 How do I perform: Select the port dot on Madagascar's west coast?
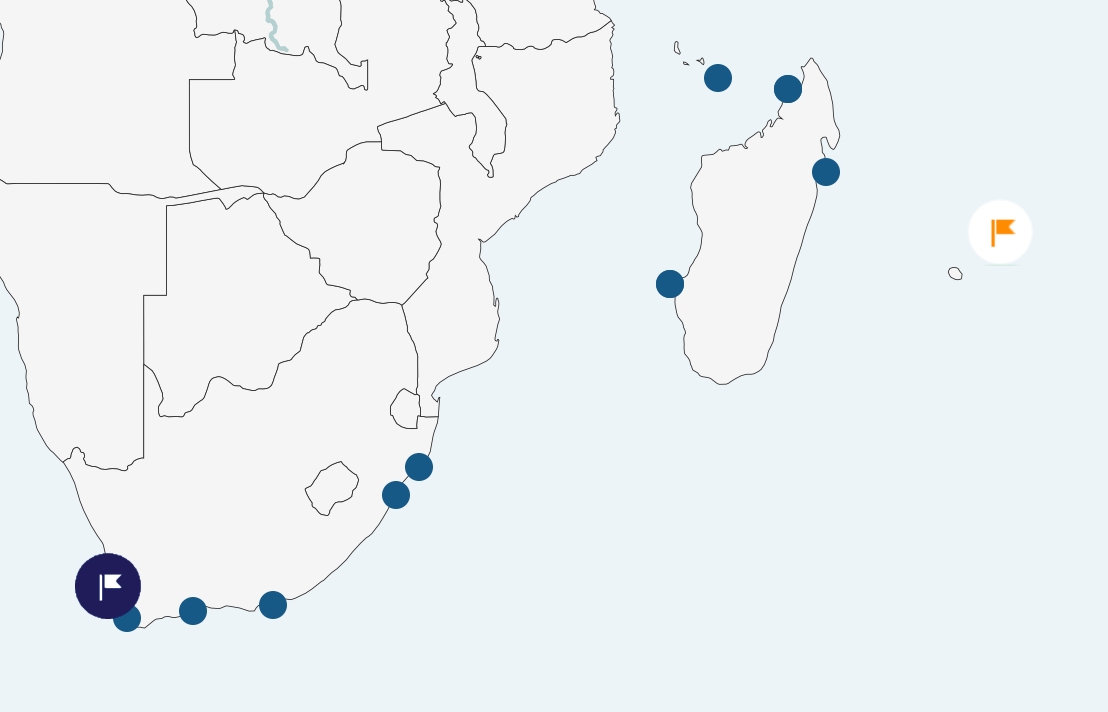[670, 284]
